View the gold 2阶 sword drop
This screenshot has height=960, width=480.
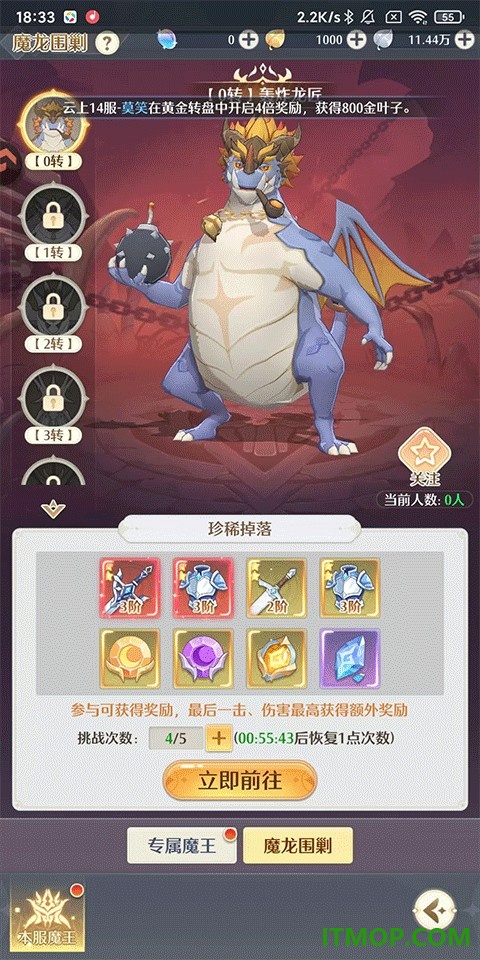(x=276, y=587)
